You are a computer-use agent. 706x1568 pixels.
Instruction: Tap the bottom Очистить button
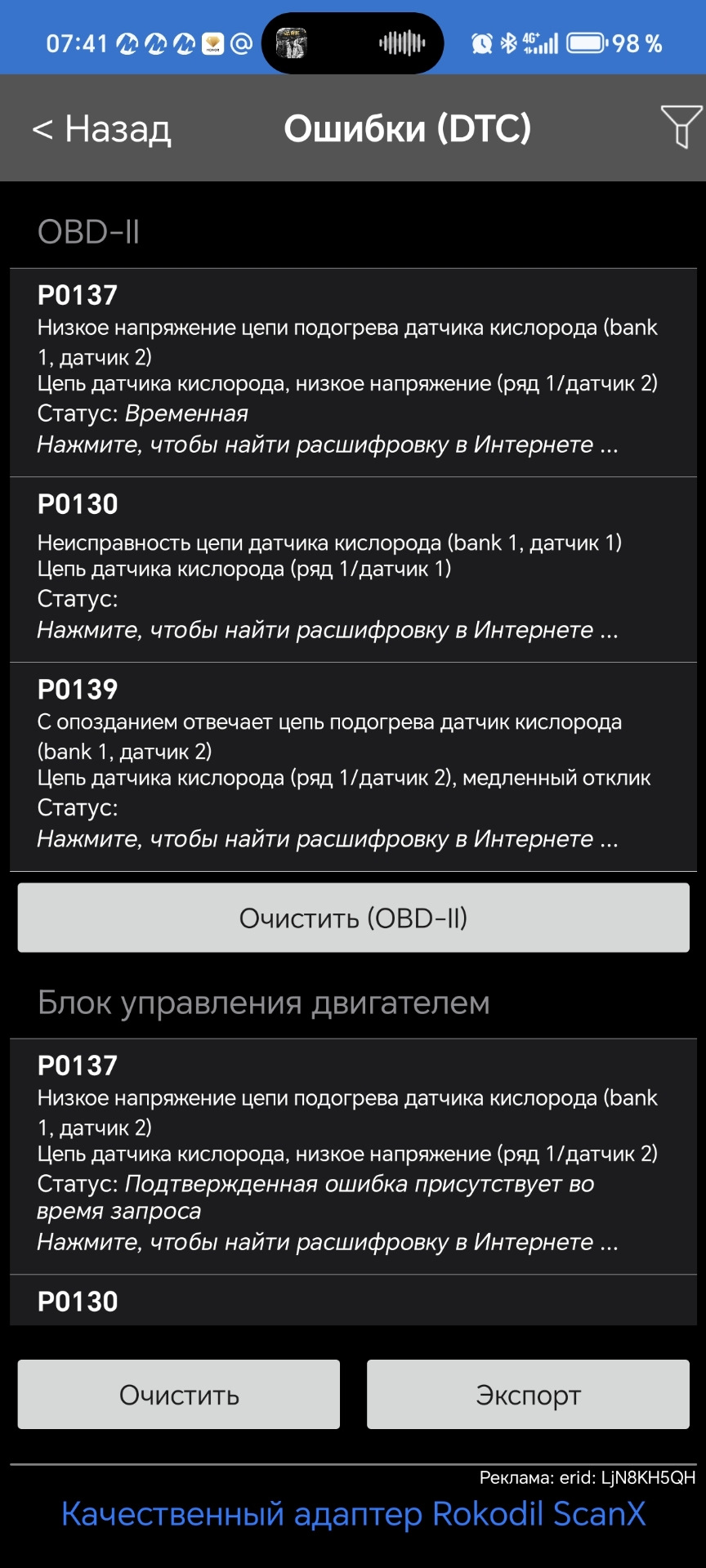click(x=179, y=1394)
